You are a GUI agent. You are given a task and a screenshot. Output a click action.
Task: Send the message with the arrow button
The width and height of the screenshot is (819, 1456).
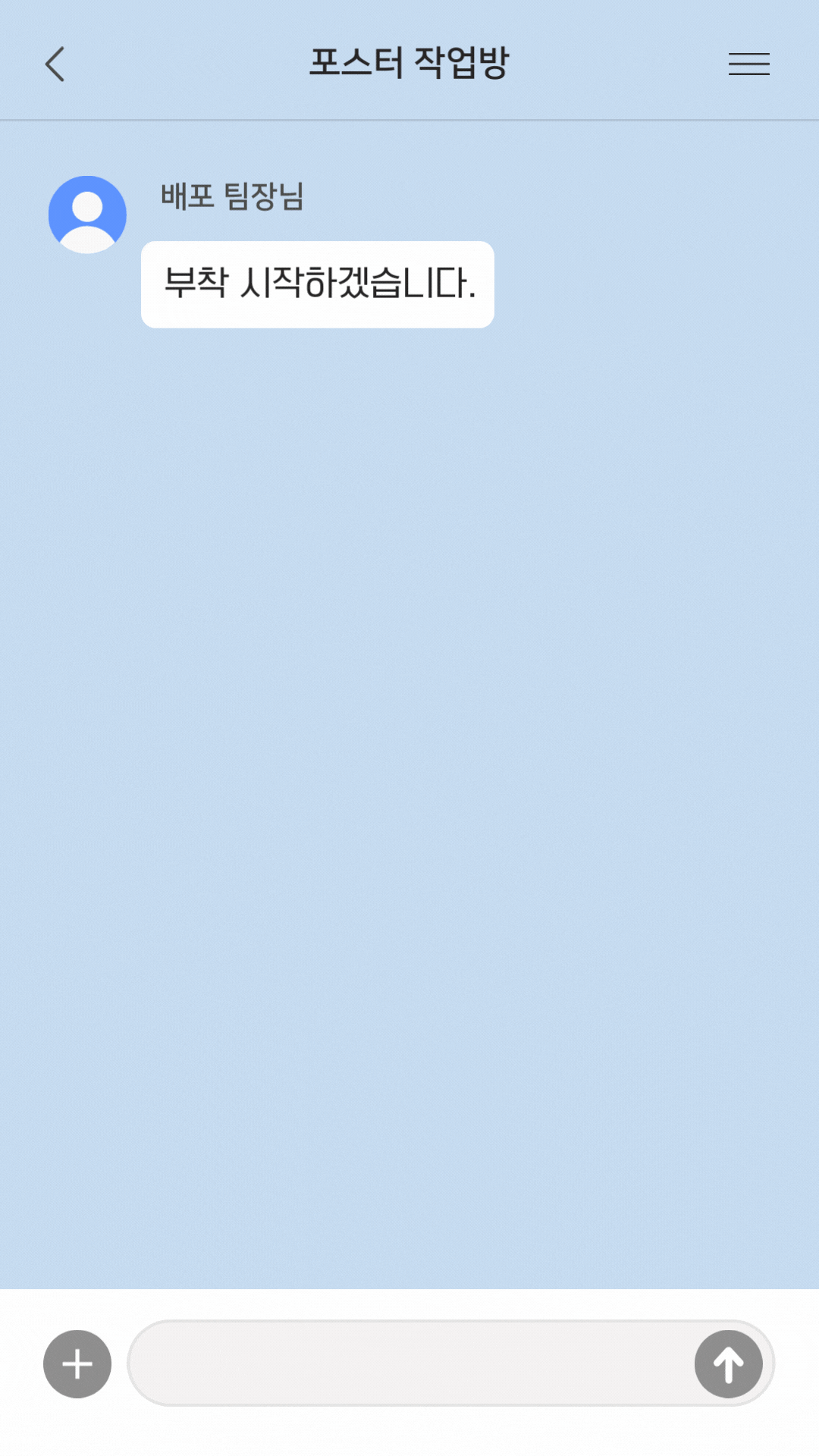pos(728,1363)
